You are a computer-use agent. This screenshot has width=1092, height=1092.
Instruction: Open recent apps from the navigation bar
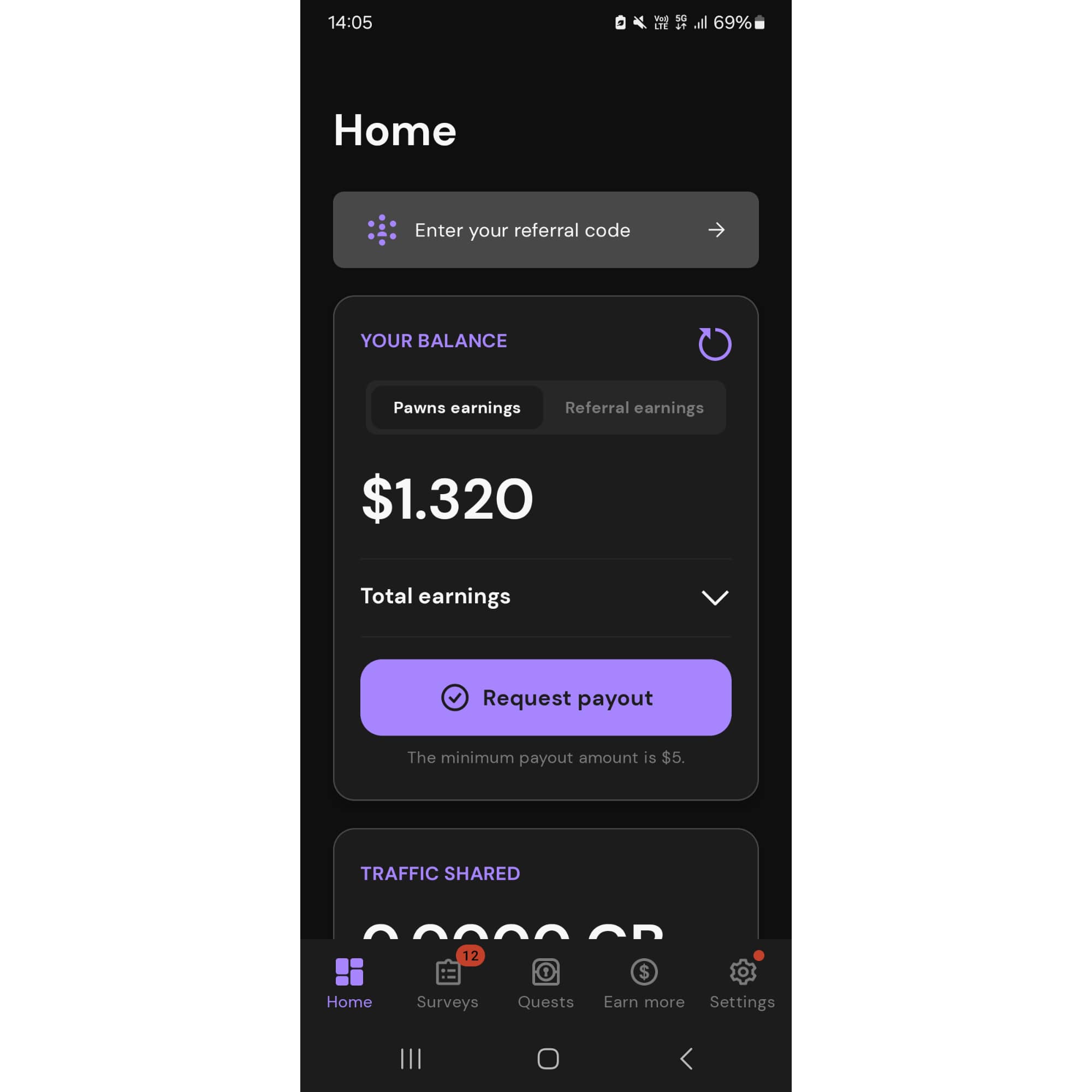411,1059
